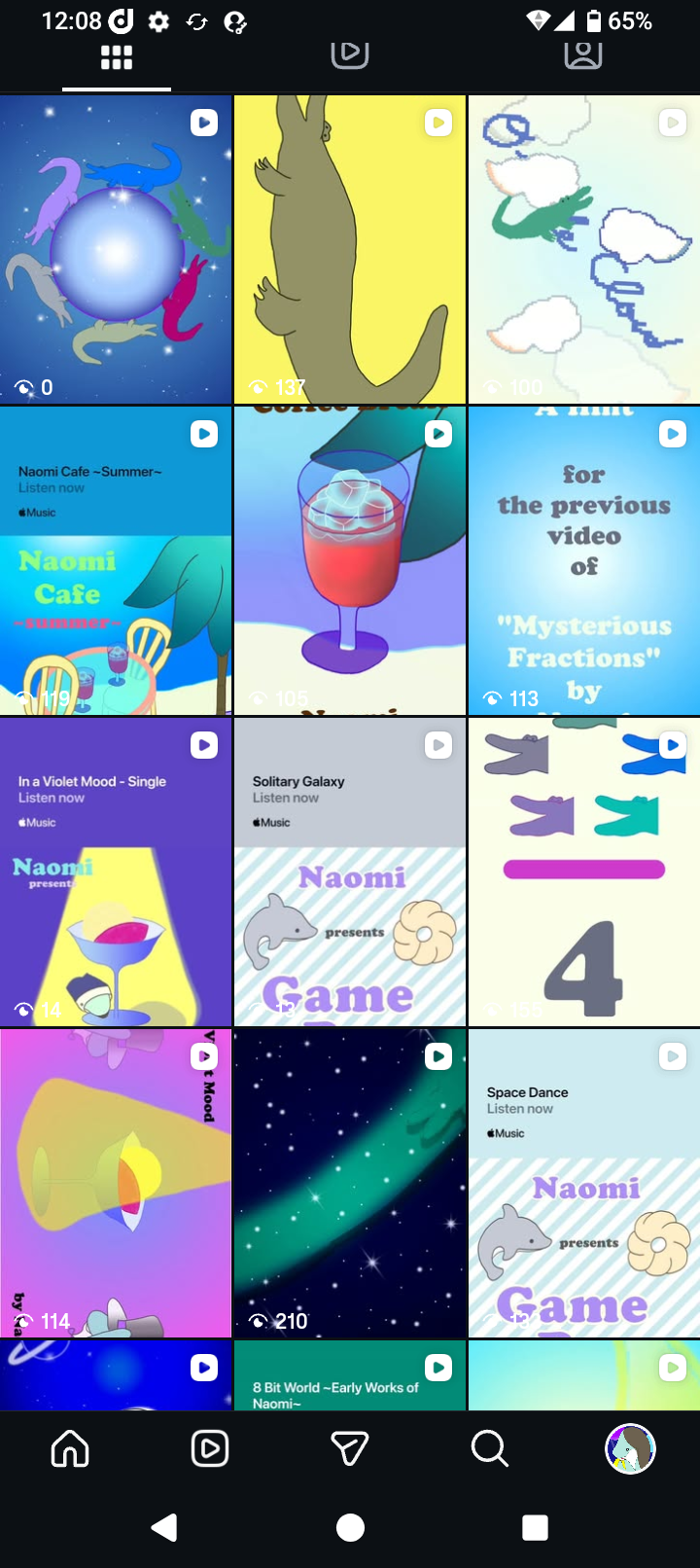Open the pixel crocodile with clouds reel

click(x=584, y=249)
